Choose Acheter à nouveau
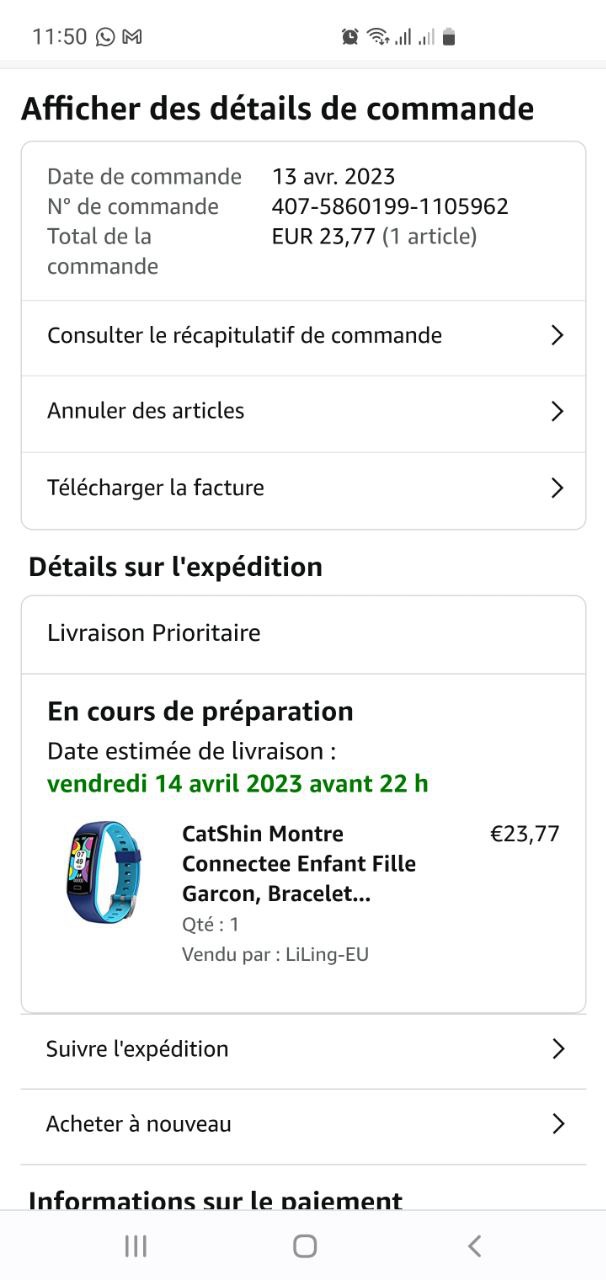The image size is (606, 1280). click(x=303, y=1125)
